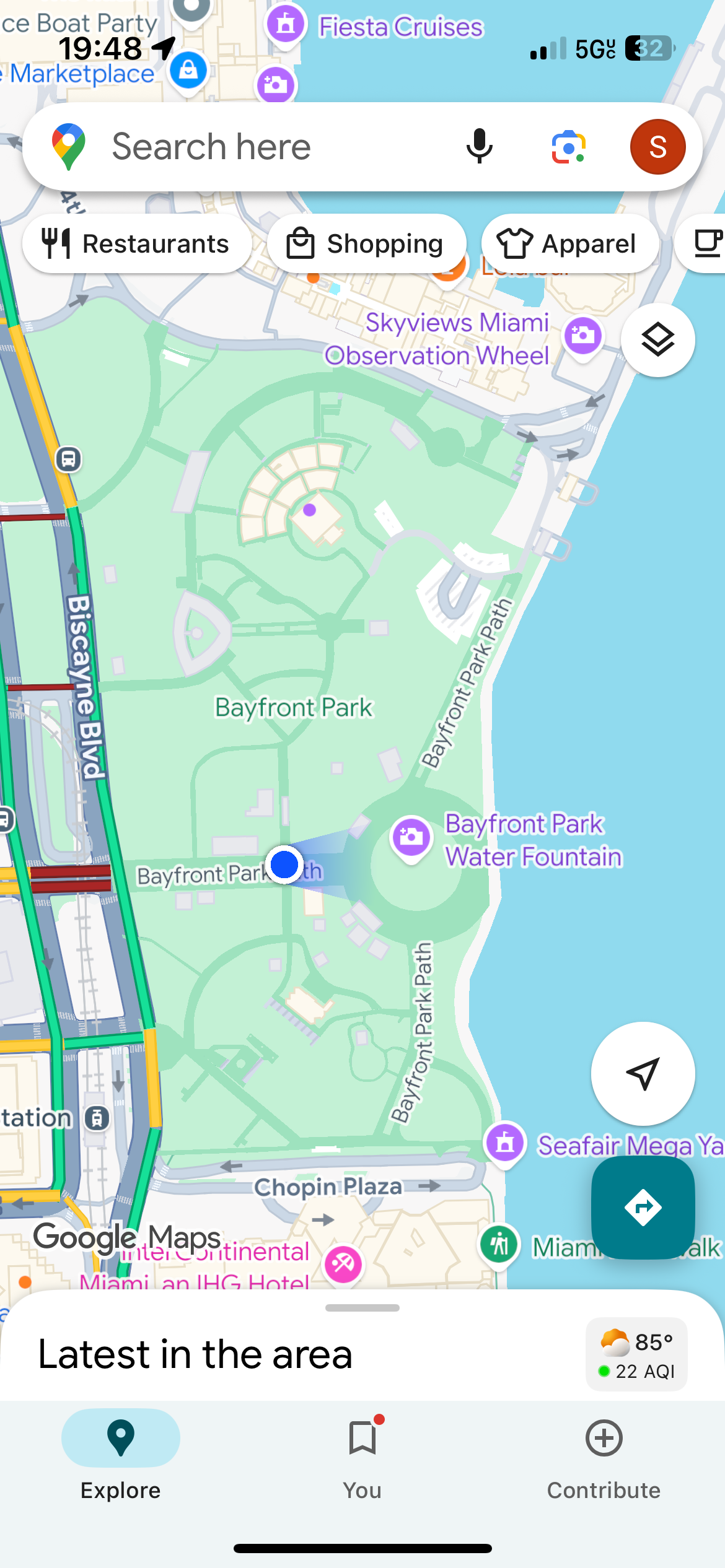The height and width of the screenshot is (1568, 725).
Task: Open the directions button
Action: click(x=643, y=1207)
